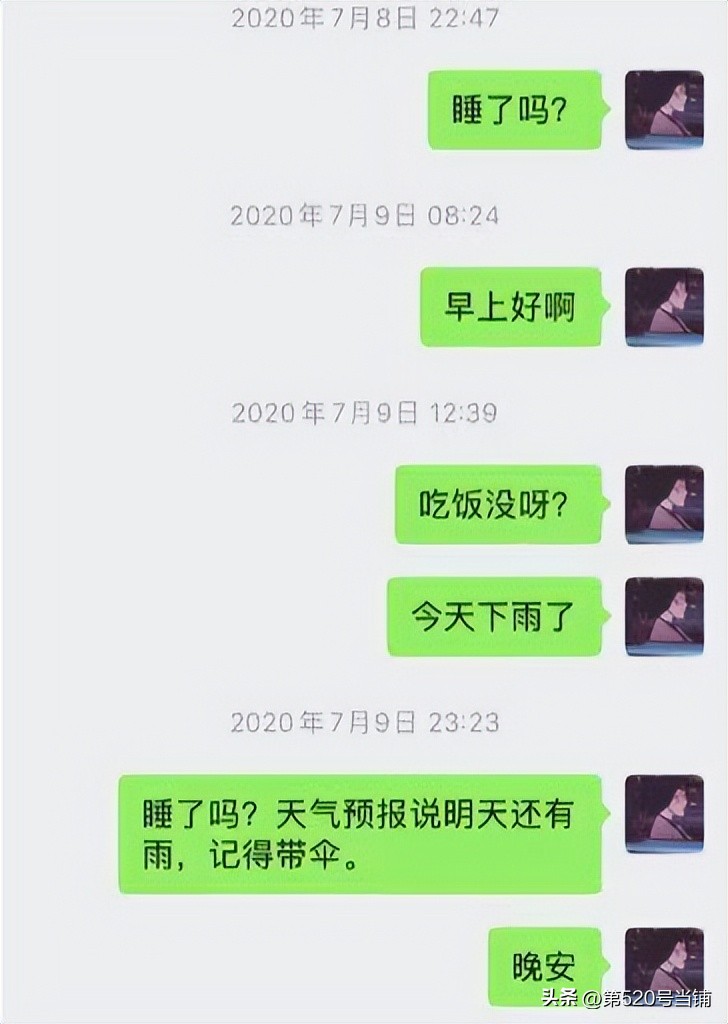The image size is (728, 1024).
Task: Open the avatar next to "早上好啊"
Action: [x=664, y=308]
